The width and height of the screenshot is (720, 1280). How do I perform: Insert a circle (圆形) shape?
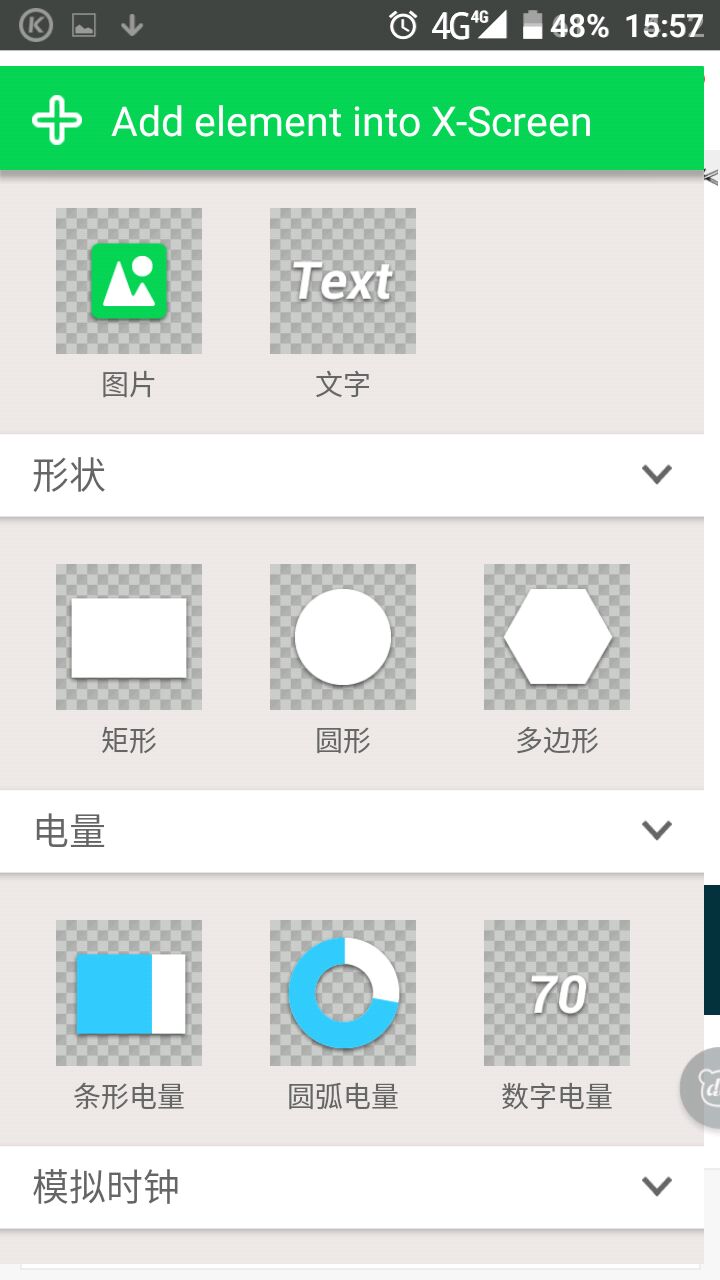(343, 637)
